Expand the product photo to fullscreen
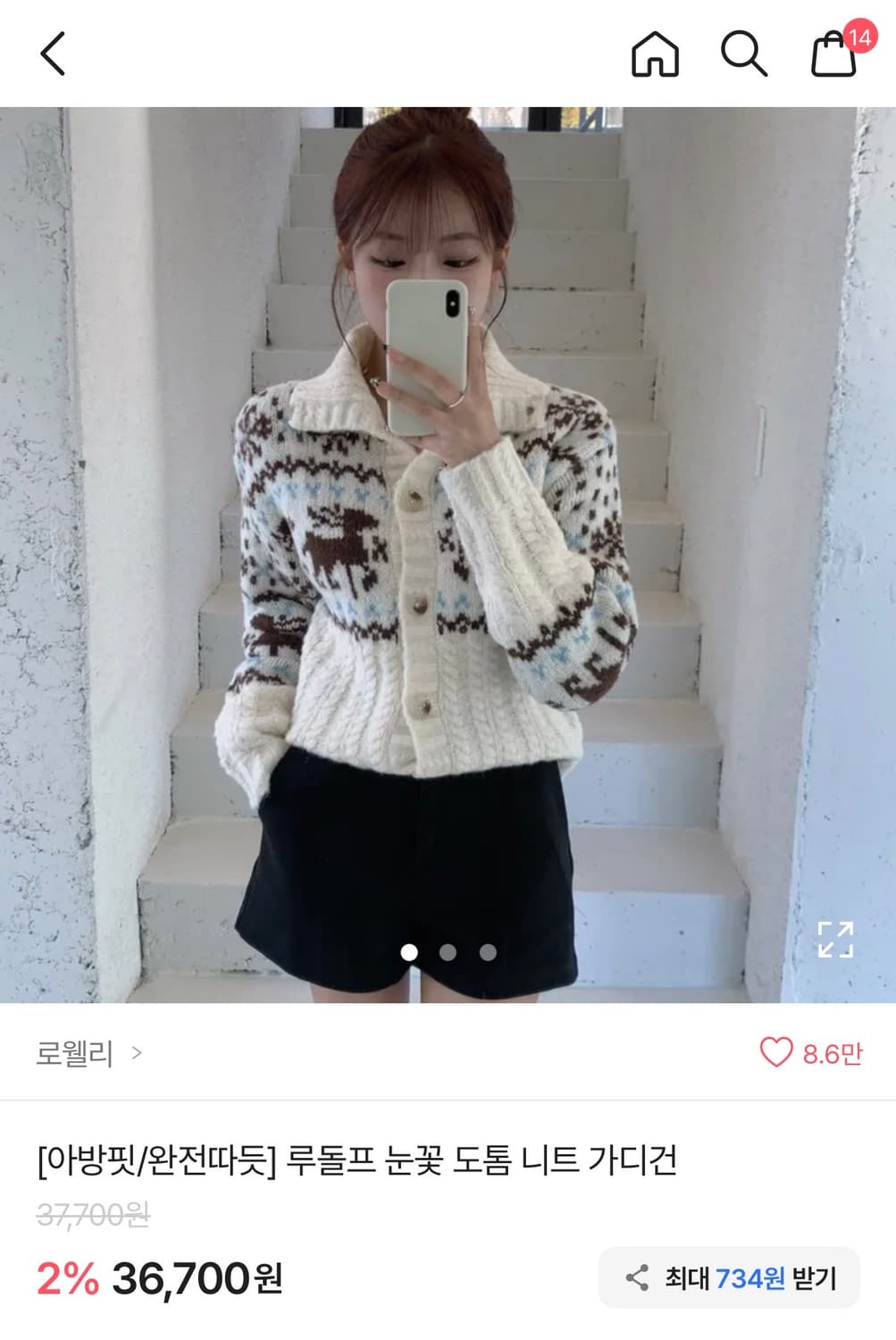The height and width of the screenshot is (1340, 896). pos(834,939)
